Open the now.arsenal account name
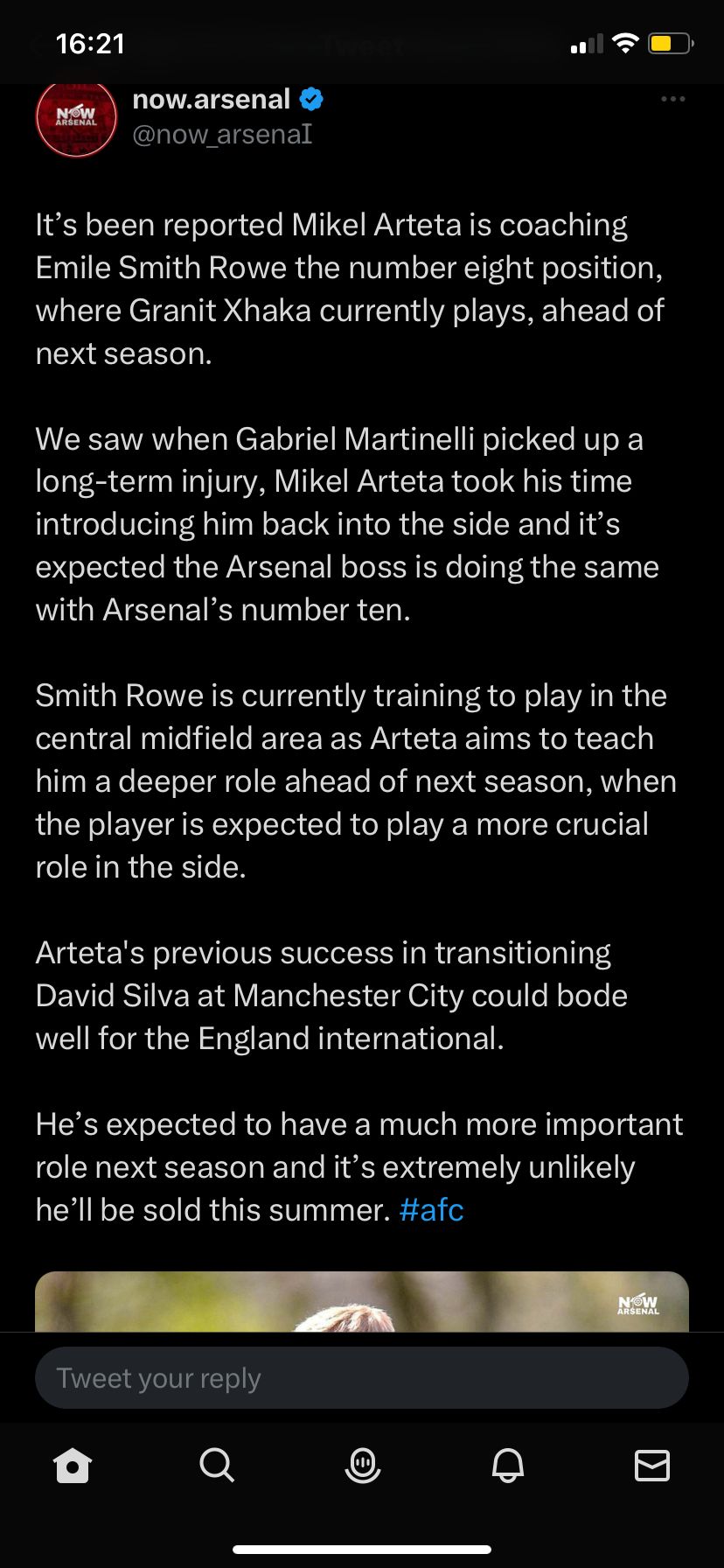Image resolution: width=724 pixels, height=1568 pixels. (x=211, y=100)
